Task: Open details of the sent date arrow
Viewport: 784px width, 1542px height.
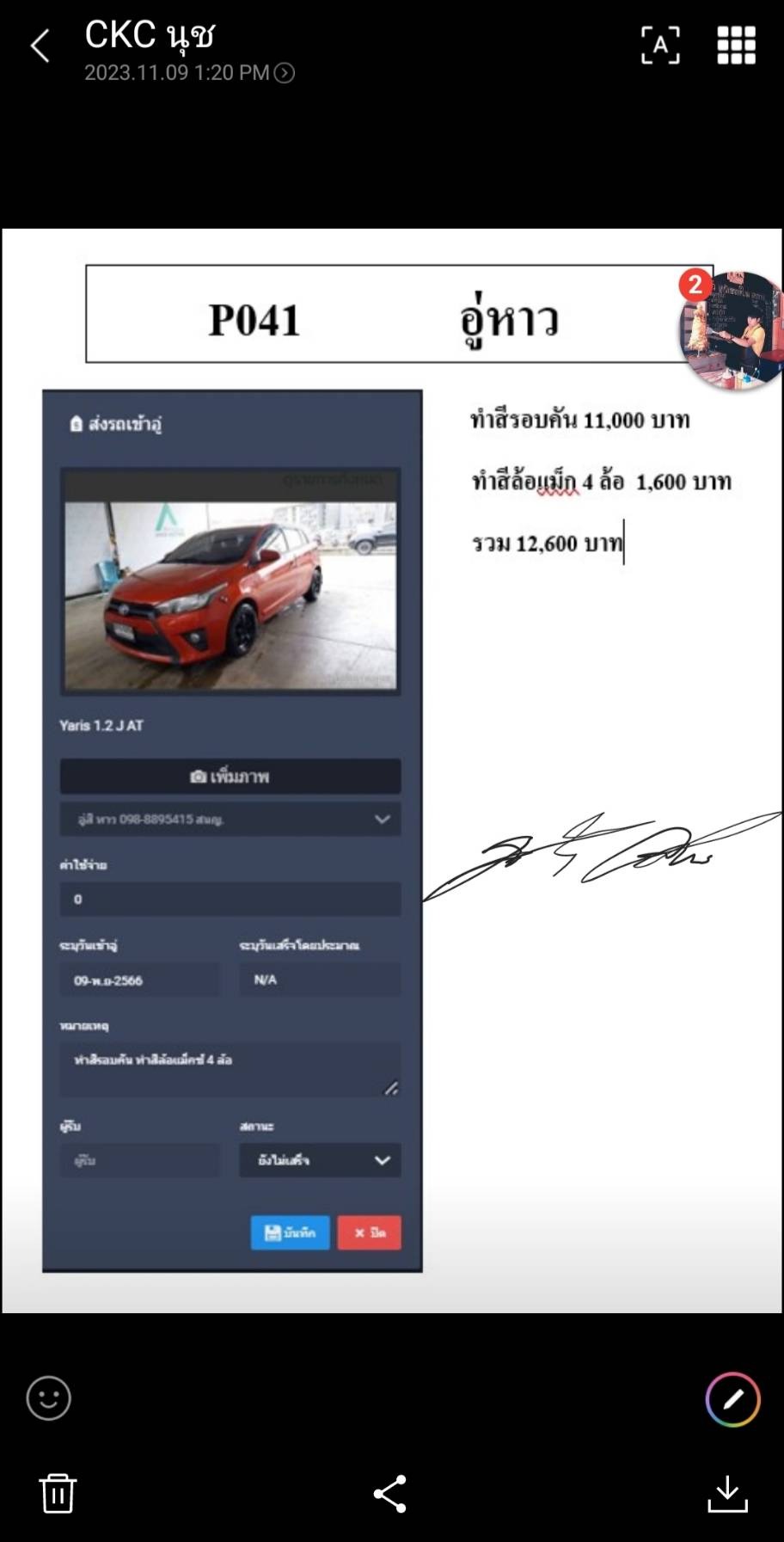Action: point(284,73)
